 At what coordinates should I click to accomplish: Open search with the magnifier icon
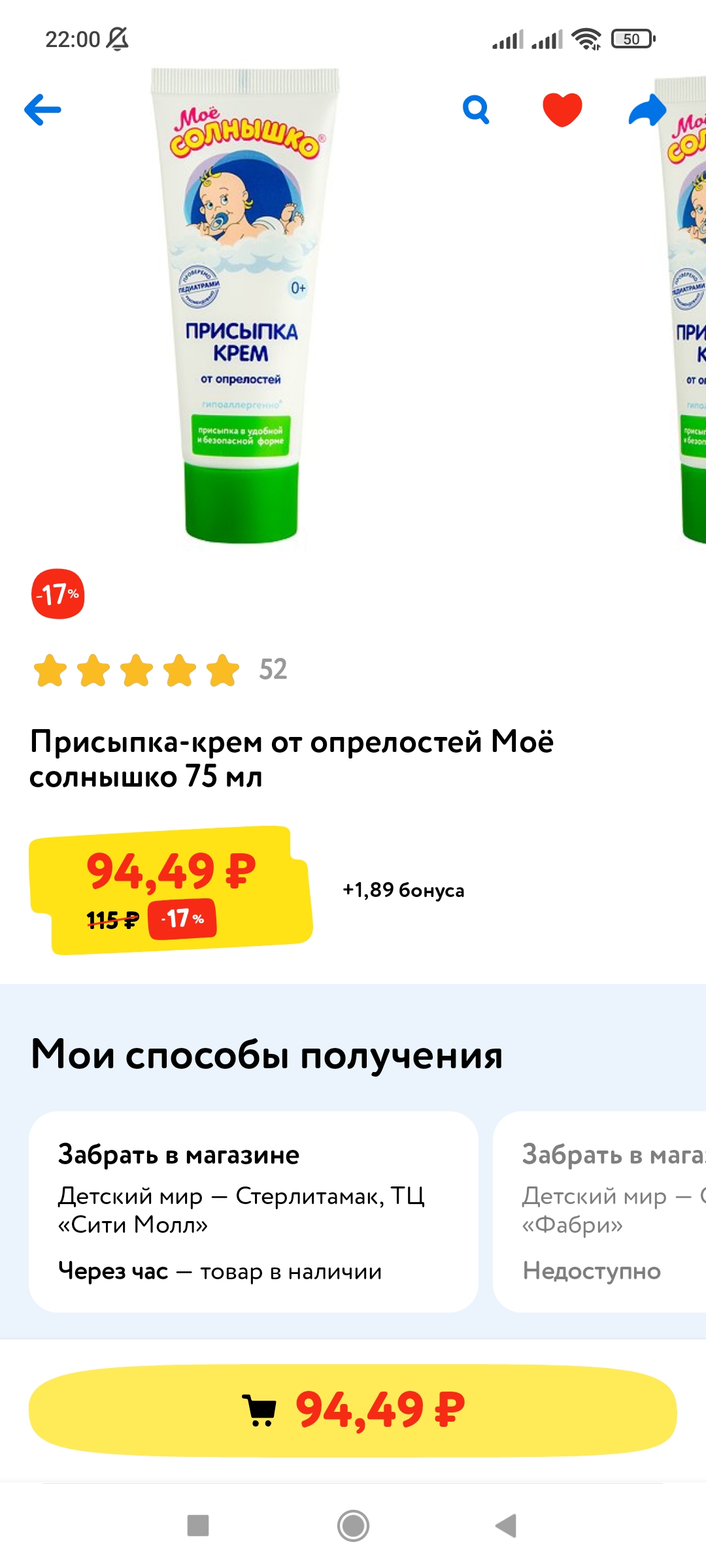[x=476, y=109]
